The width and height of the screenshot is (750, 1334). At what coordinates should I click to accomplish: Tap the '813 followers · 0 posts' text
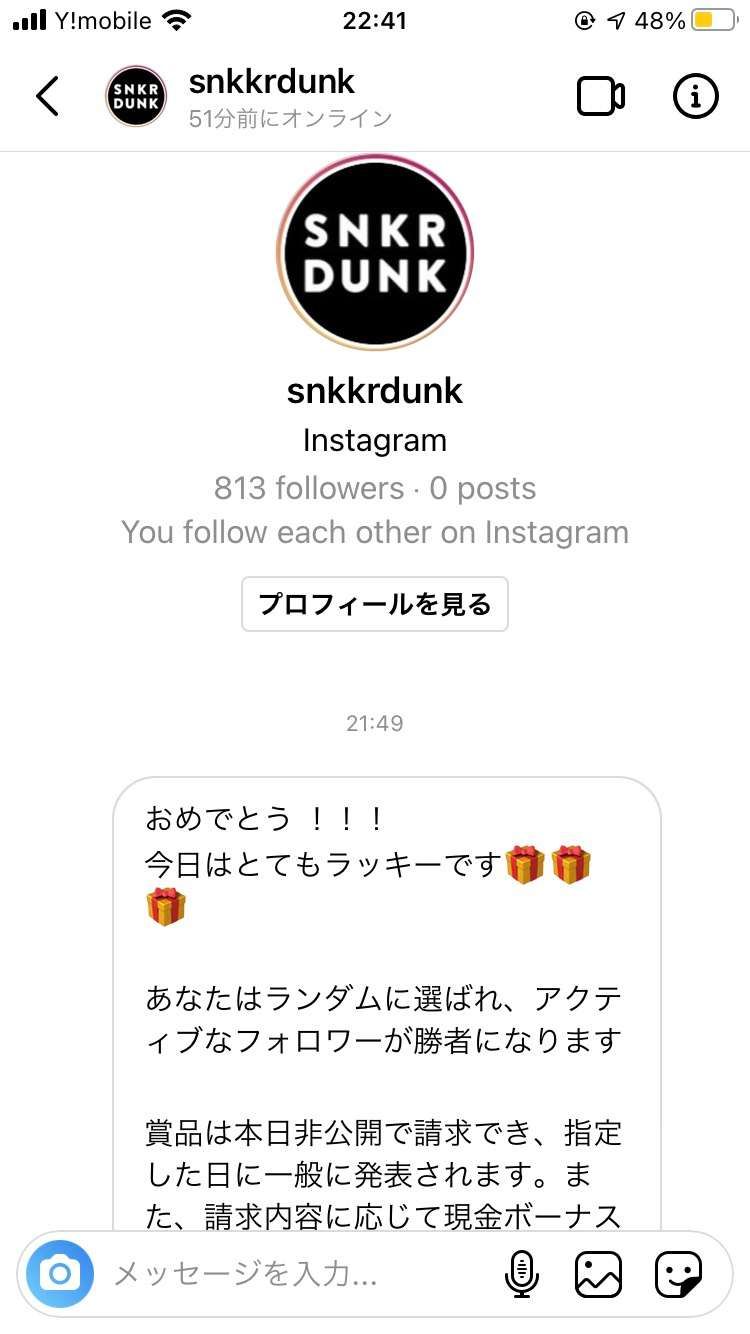[x=374, y=488]
